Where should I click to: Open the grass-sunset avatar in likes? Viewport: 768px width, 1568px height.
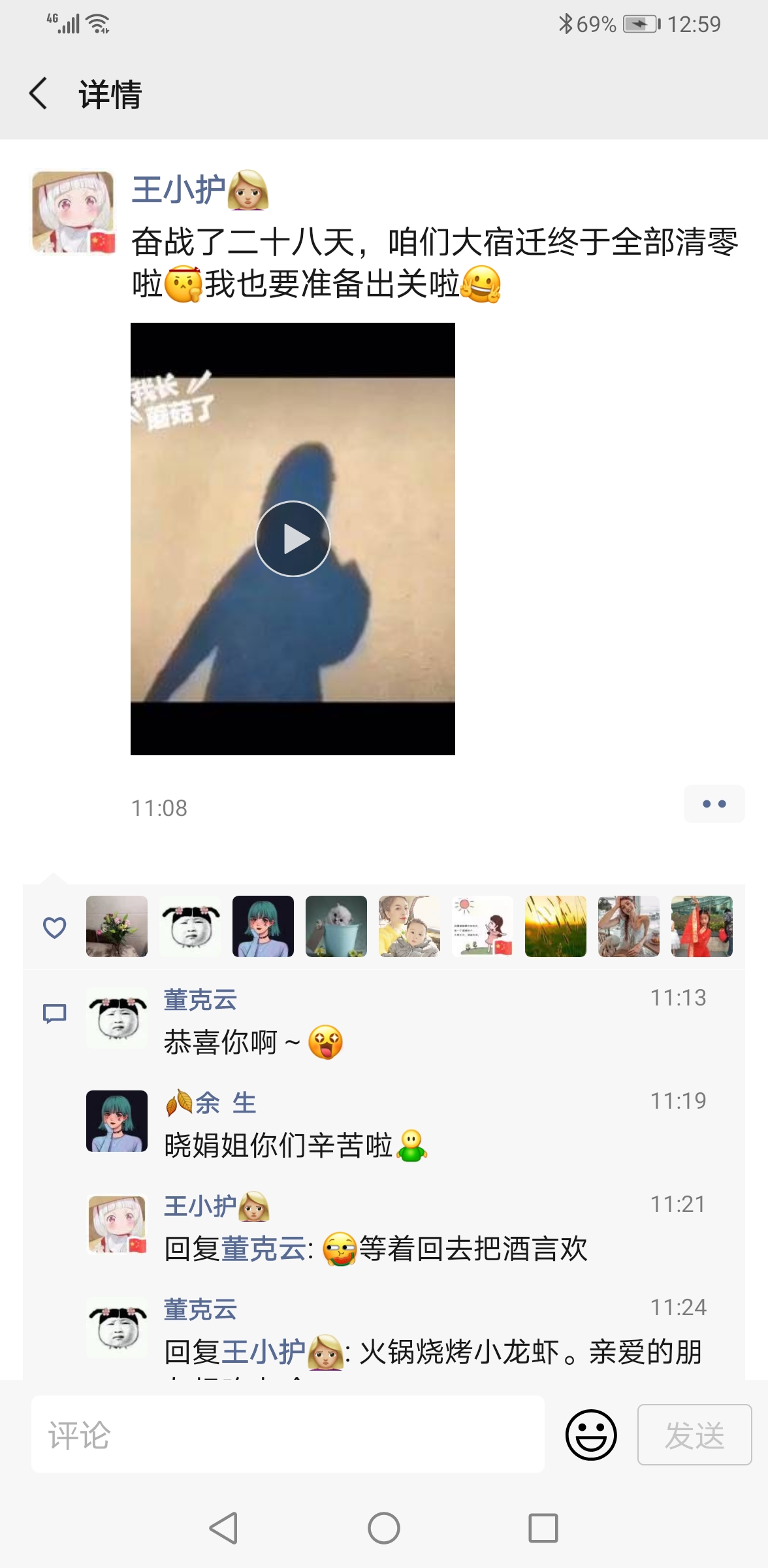pyautogui.click(x=556, y=926)
